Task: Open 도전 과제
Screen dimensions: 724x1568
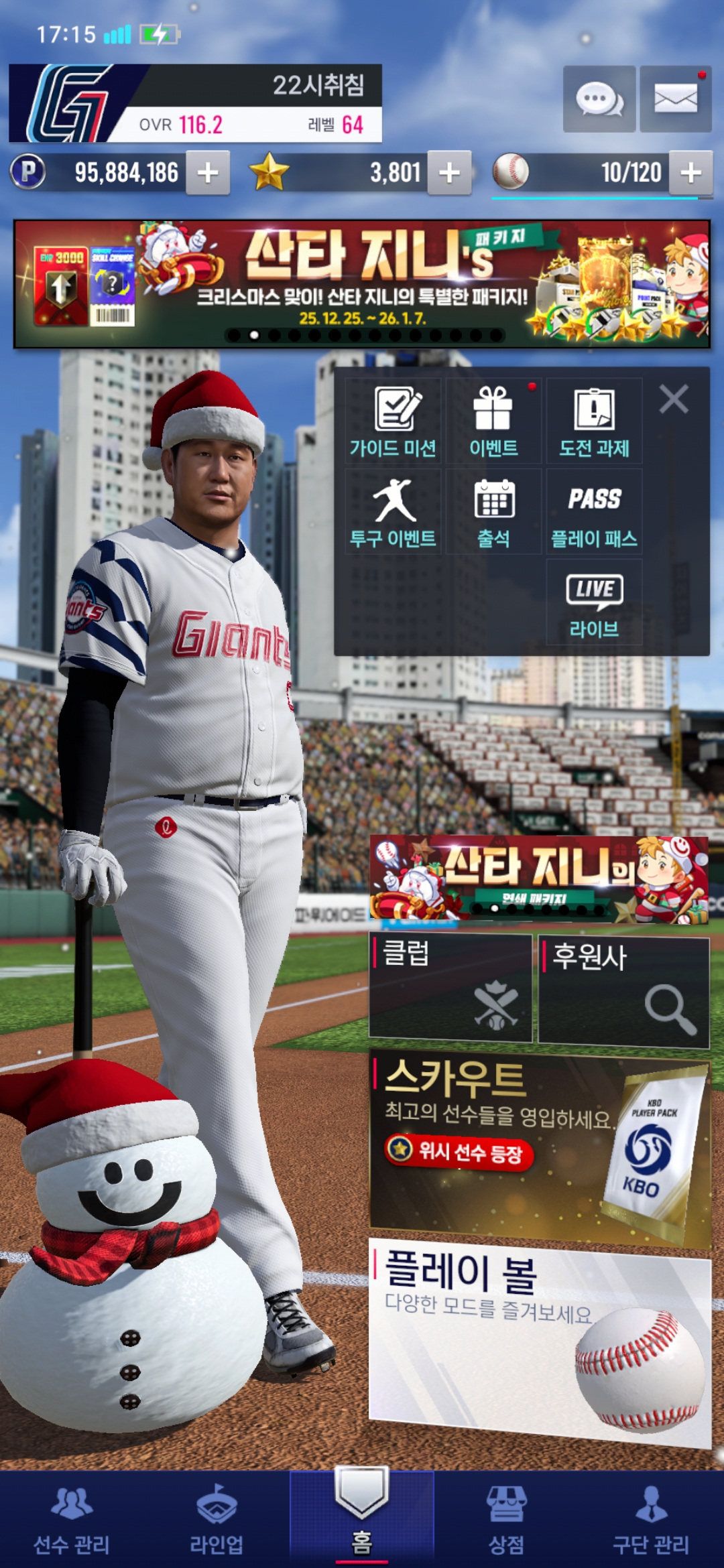Action: tap(594, 421)
